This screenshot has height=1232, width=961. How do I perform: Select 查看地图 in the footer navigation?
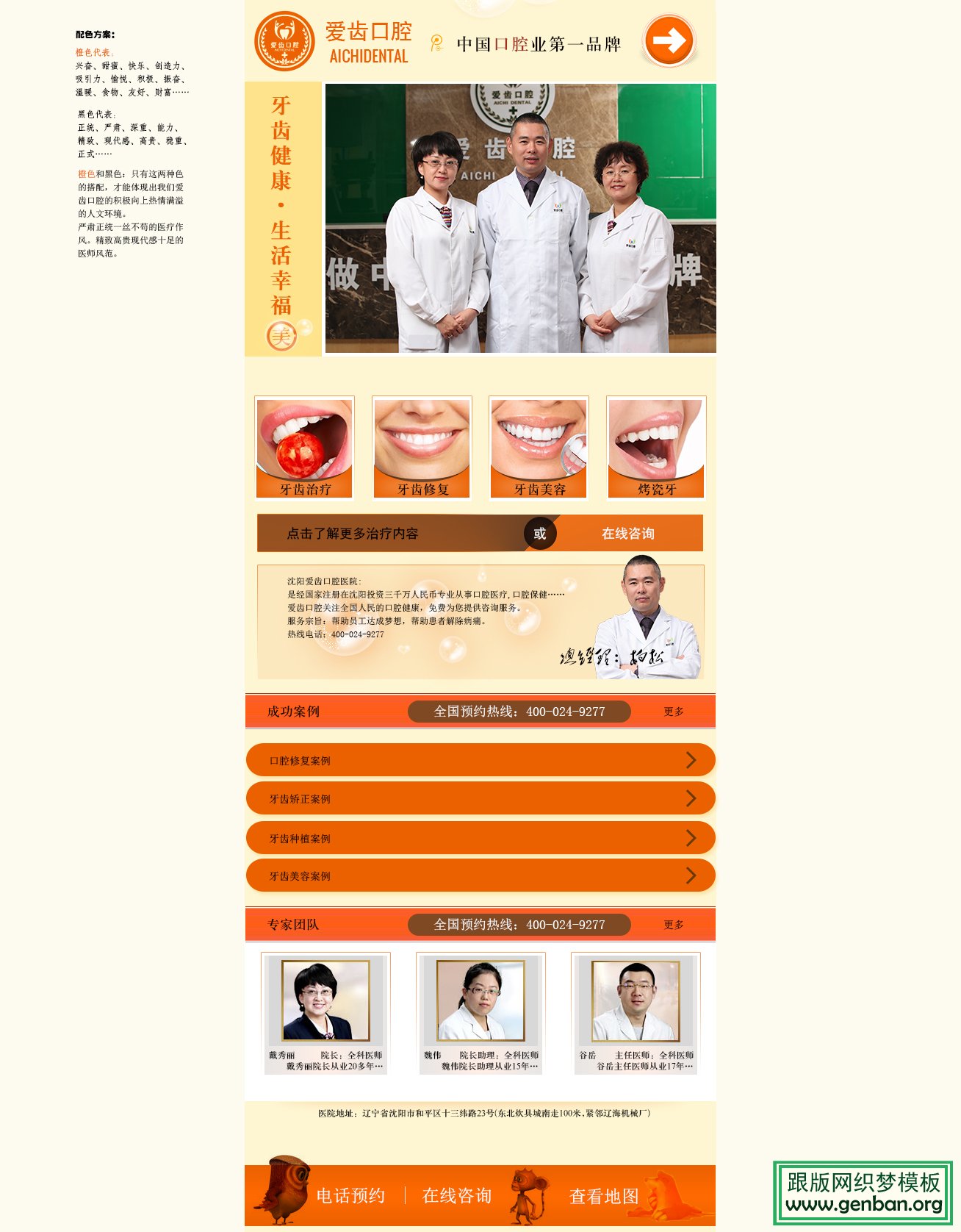click(603, 1195)
